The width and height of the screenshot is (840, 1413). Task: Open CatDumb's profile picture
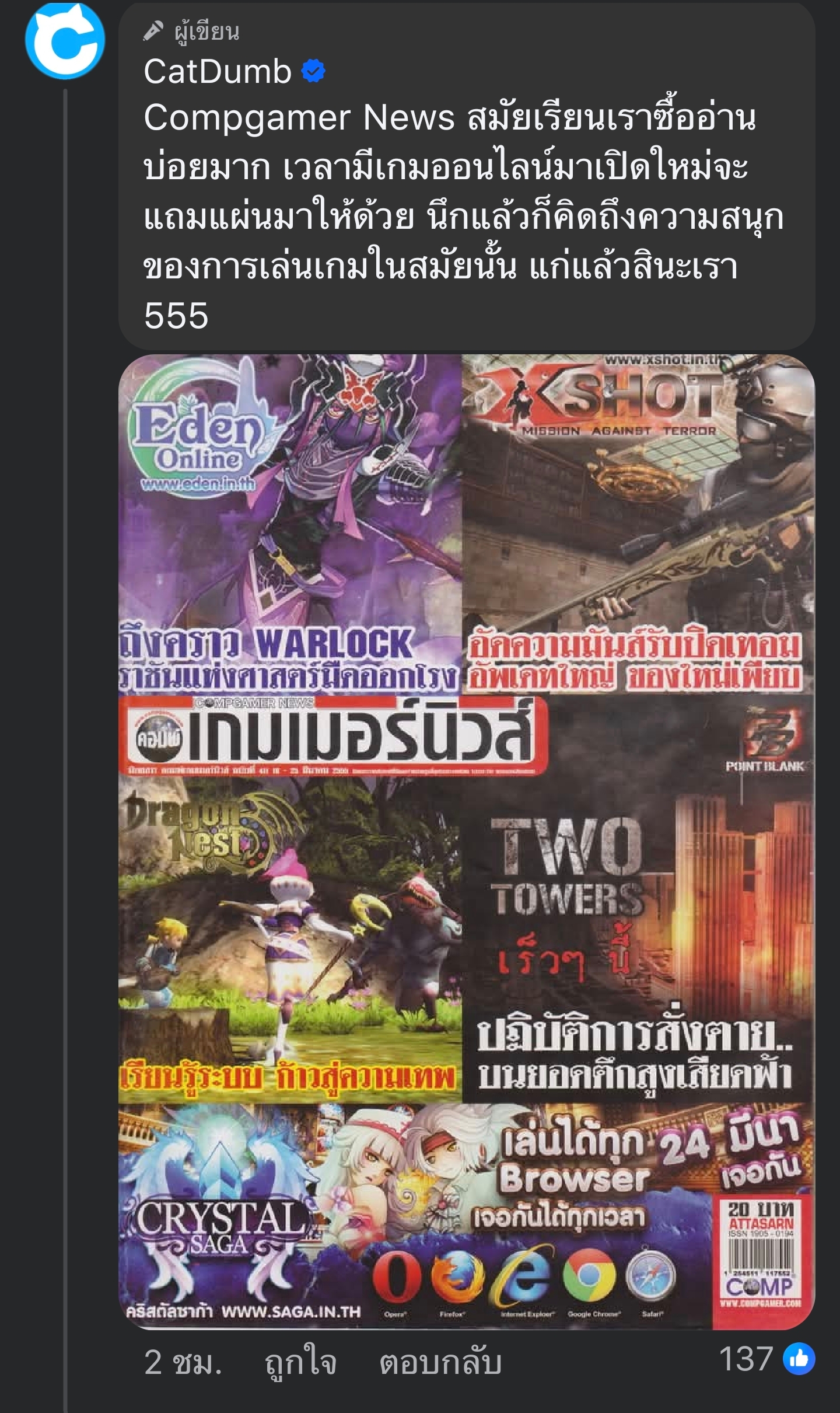pos(65,41)
